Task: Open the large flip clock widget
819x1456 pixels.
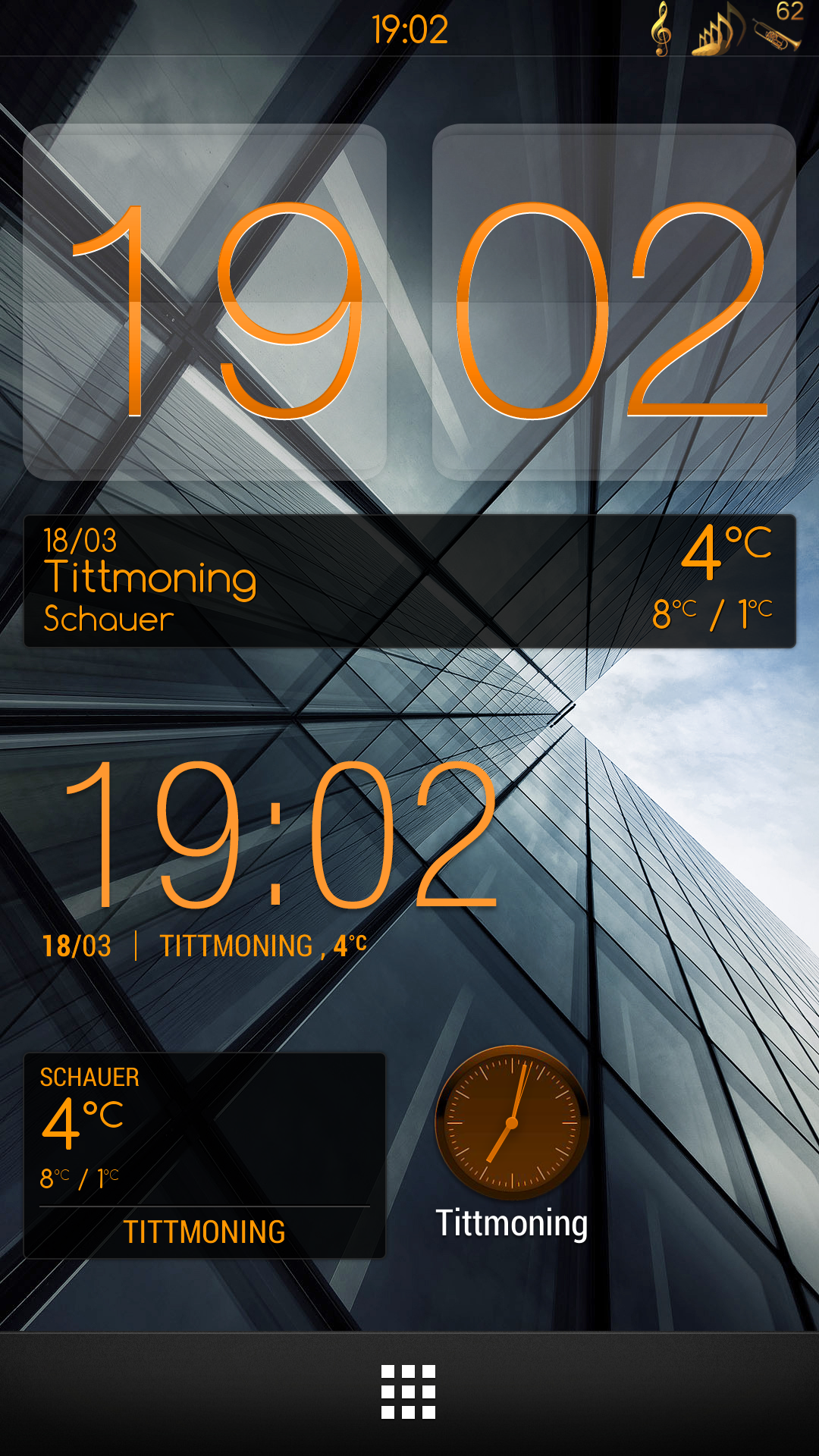Action: (x=409, y=303)
